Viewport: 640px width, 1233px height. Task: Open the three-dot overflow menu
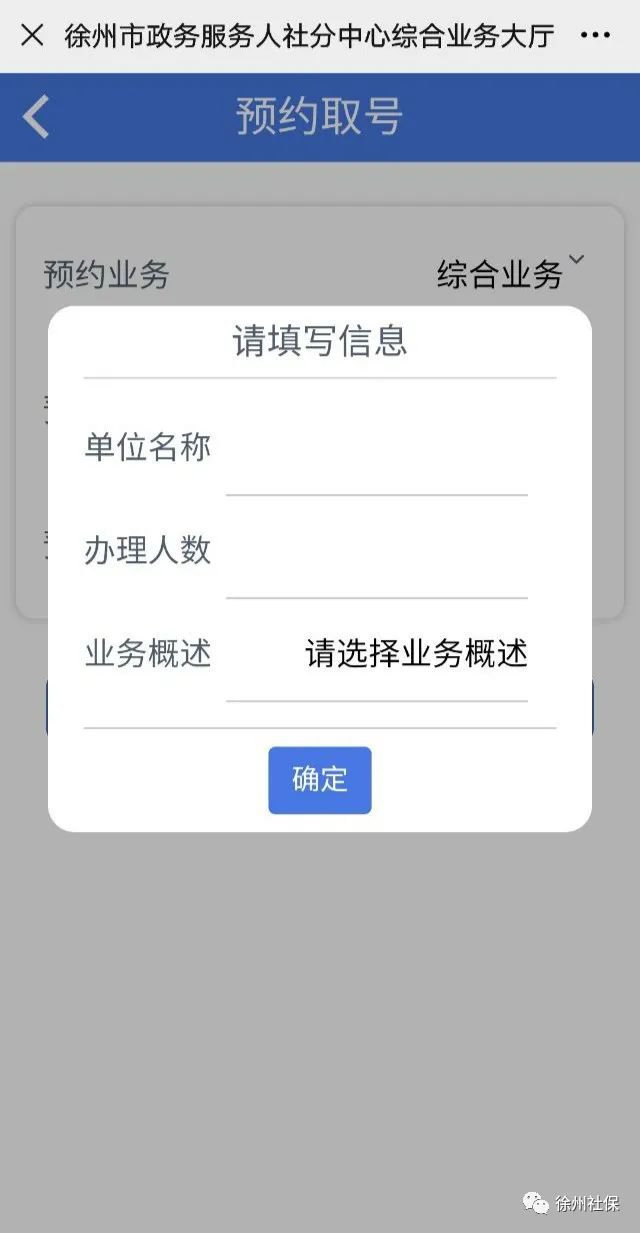pos(595,36)
